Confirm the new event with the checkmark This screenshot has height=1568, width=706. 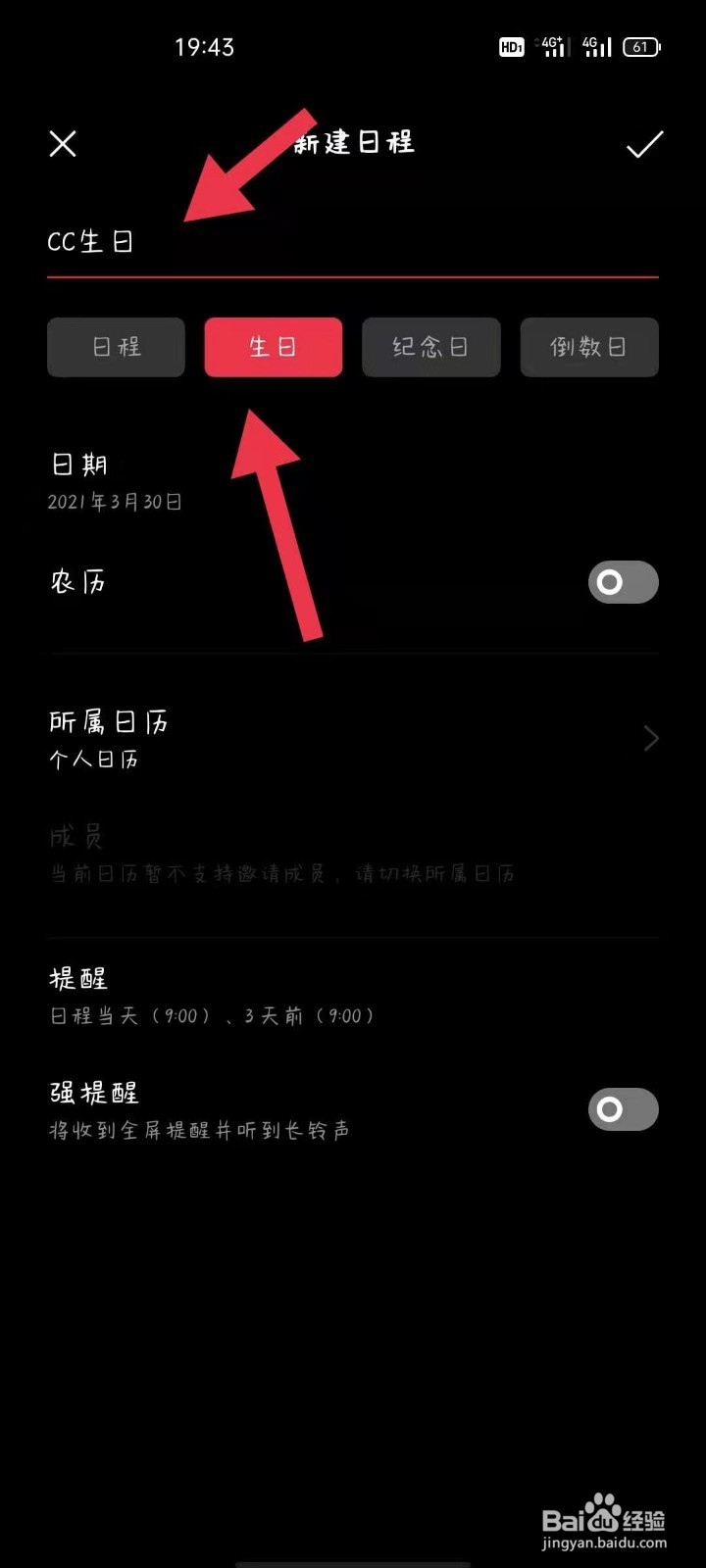tap(645, 144)
